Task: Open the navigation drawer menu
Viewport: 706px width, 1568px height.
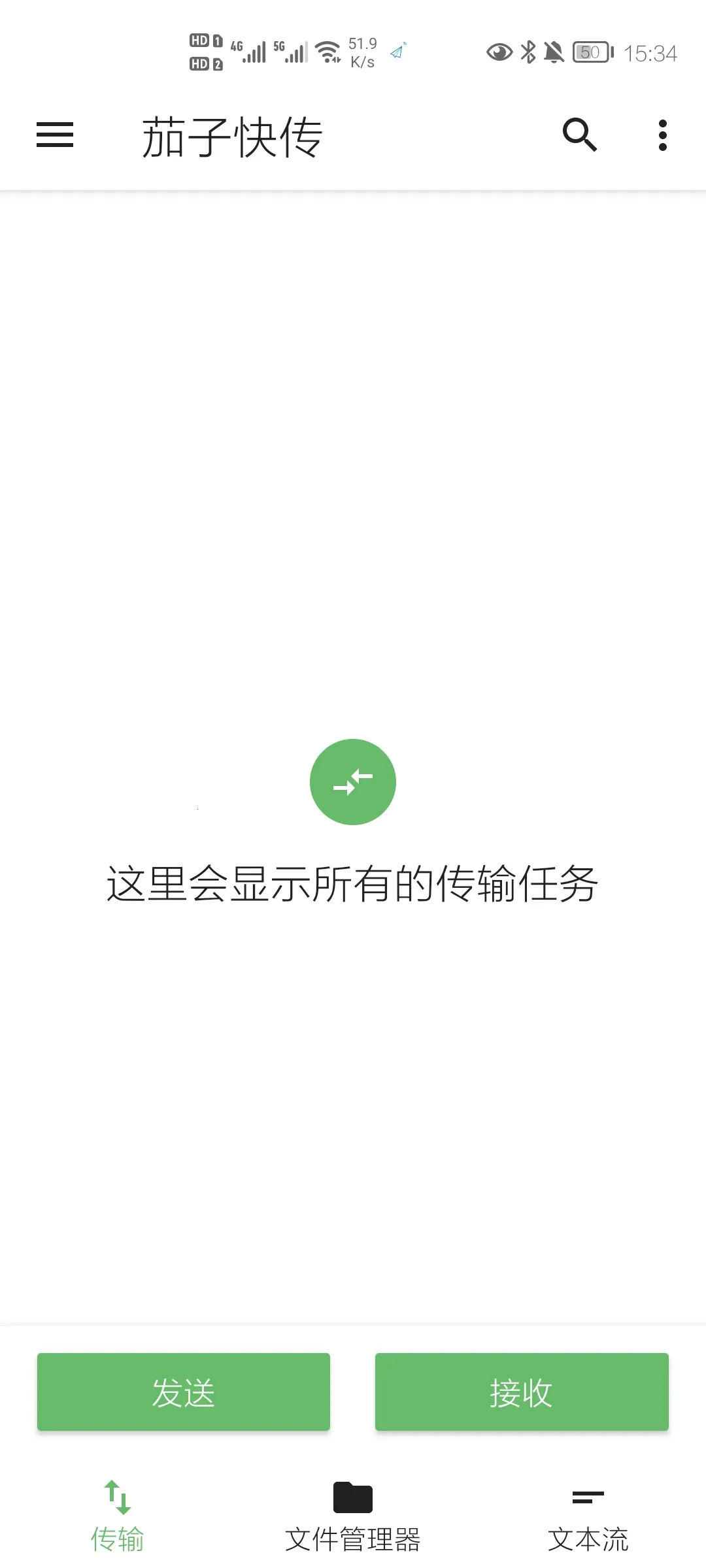Action: (54, 135)
